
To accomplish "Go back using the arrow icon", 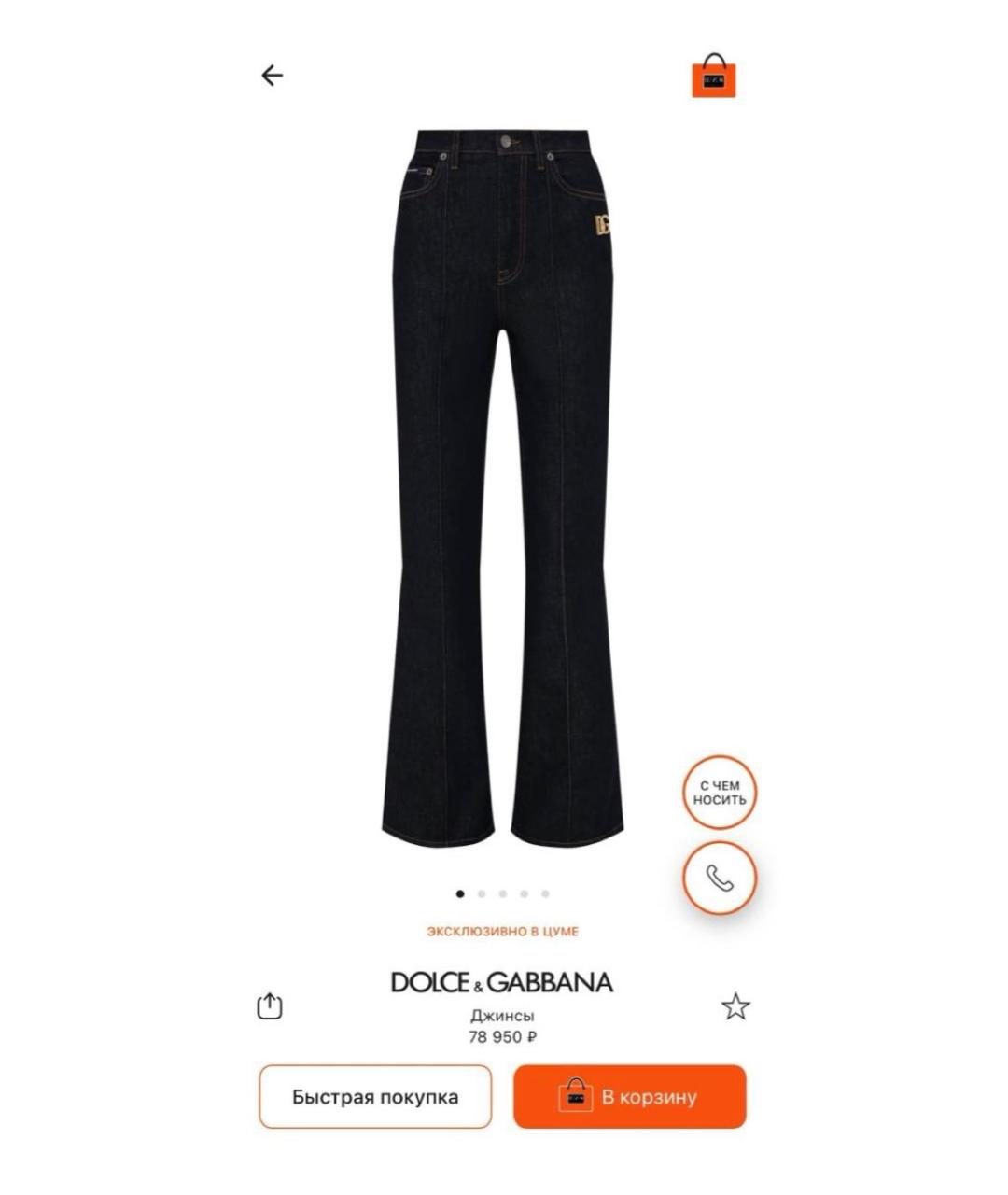I will (x=272, y=76).
